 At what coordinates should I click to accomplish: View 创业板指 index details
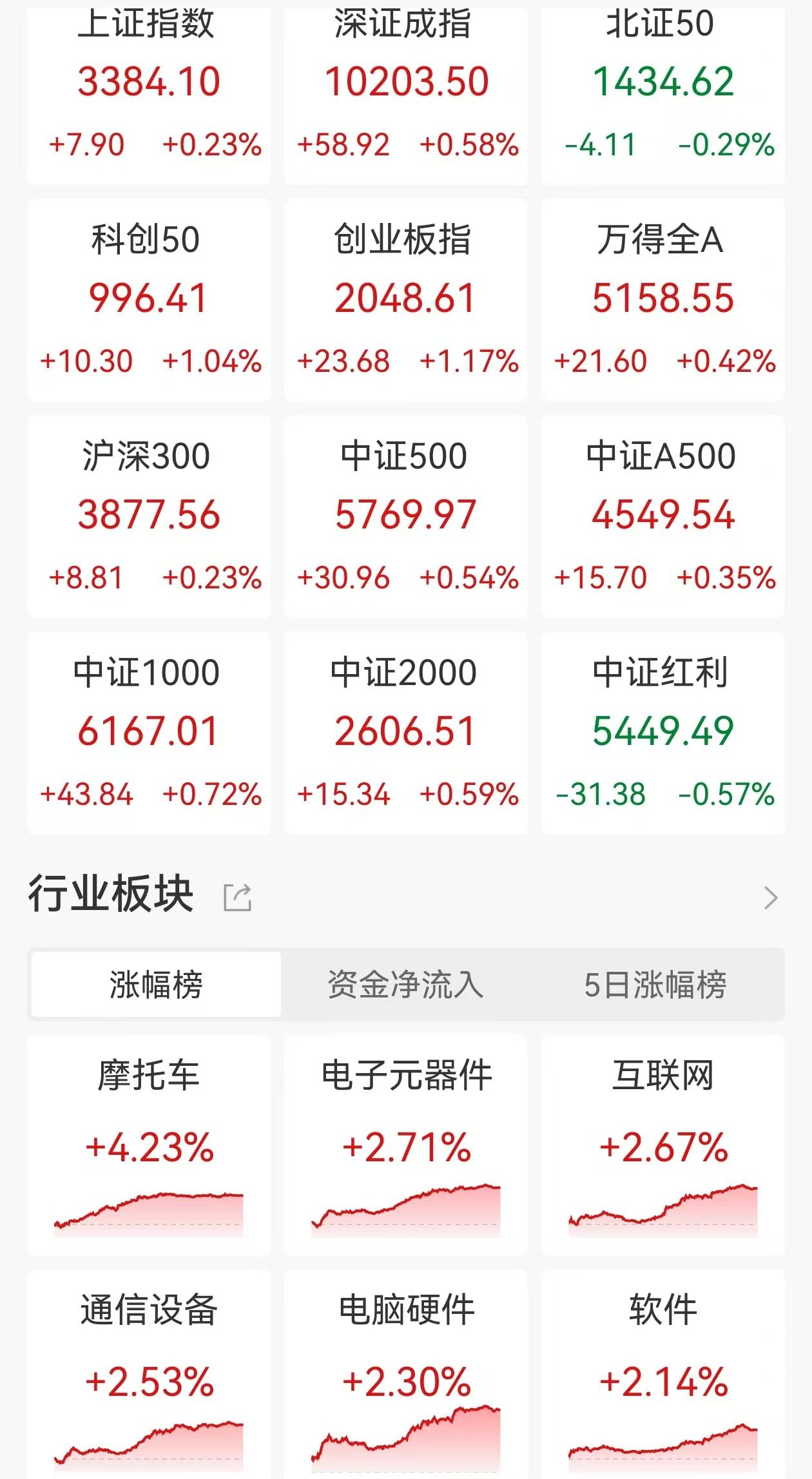click(406, 300)
